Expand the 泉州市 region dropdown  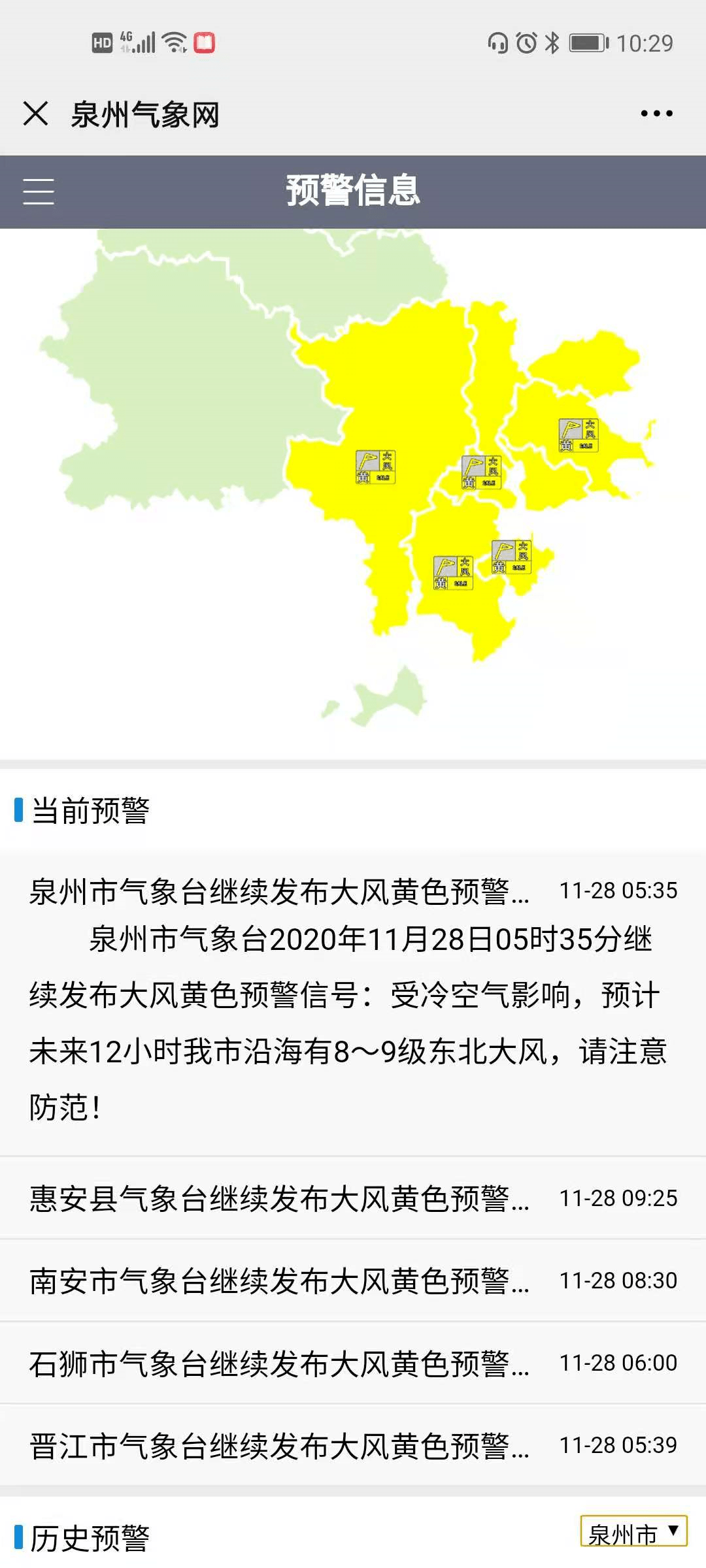(x=633, y=1531)
